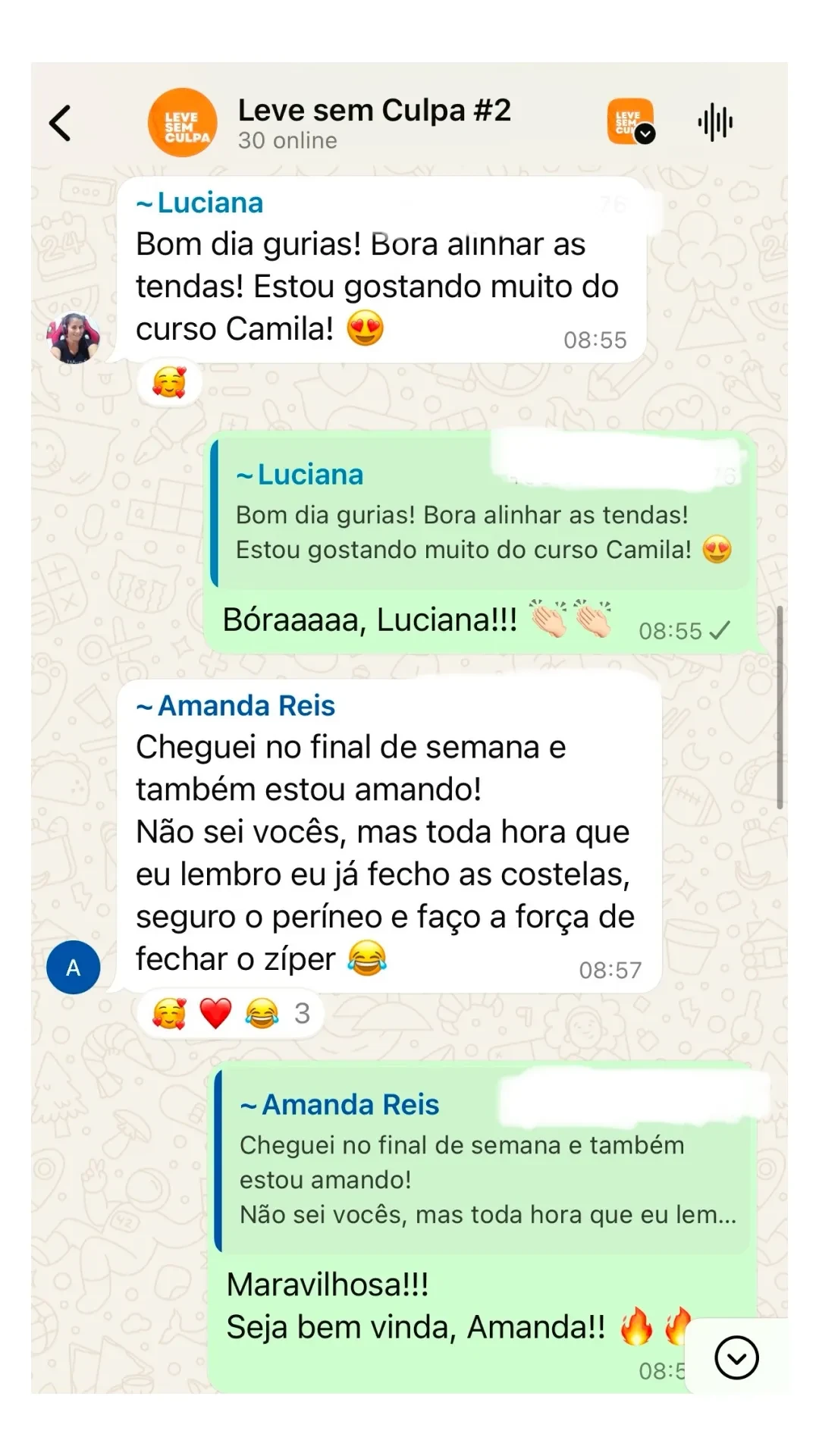The height and width of the screenshot is (1456, 819).
Task: Tap the Leve sem Culpa avatar in the header
Action: [x=183, y=121]
